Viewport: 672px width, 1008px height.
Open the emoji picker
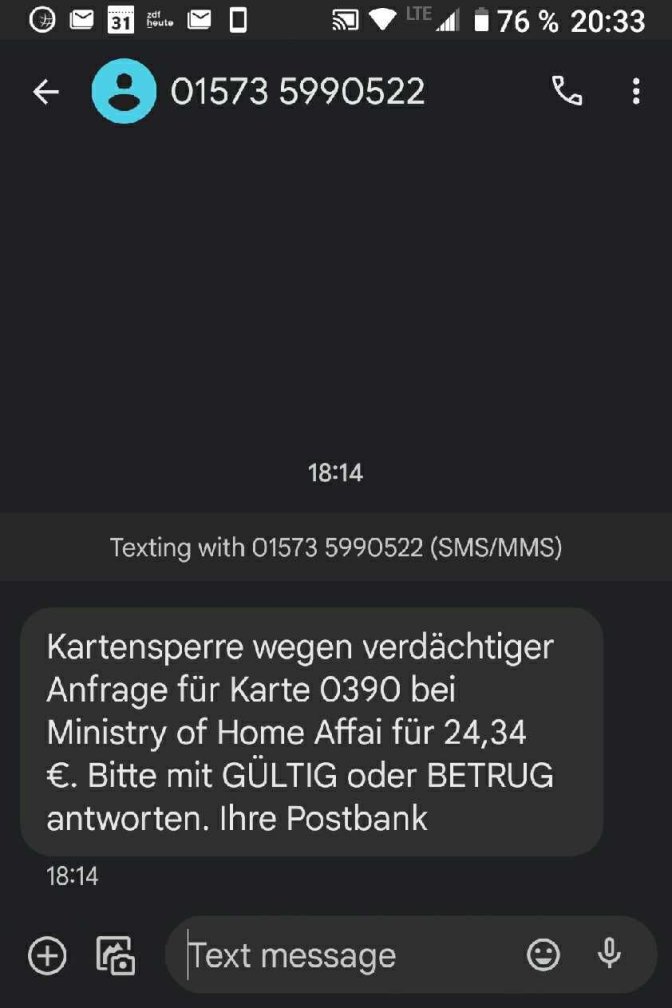point(543,954)
